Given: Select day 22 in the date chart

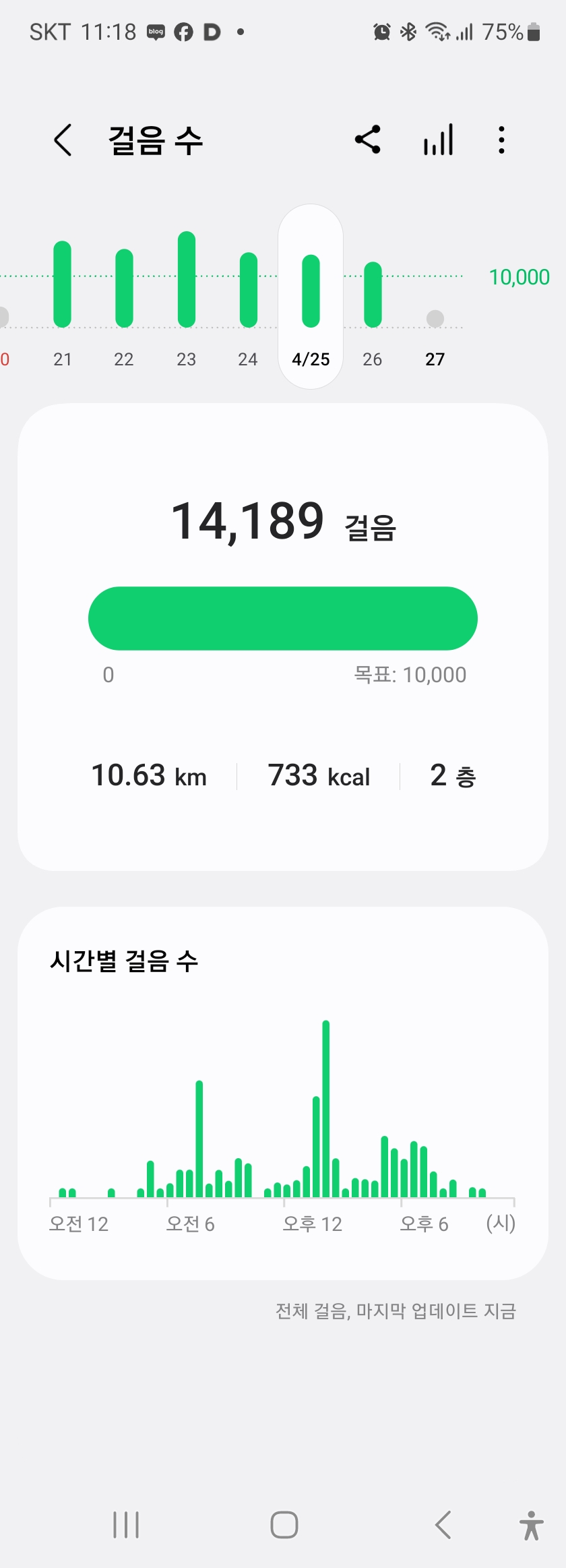Looking at the screenshot, I should click(124, 297).
